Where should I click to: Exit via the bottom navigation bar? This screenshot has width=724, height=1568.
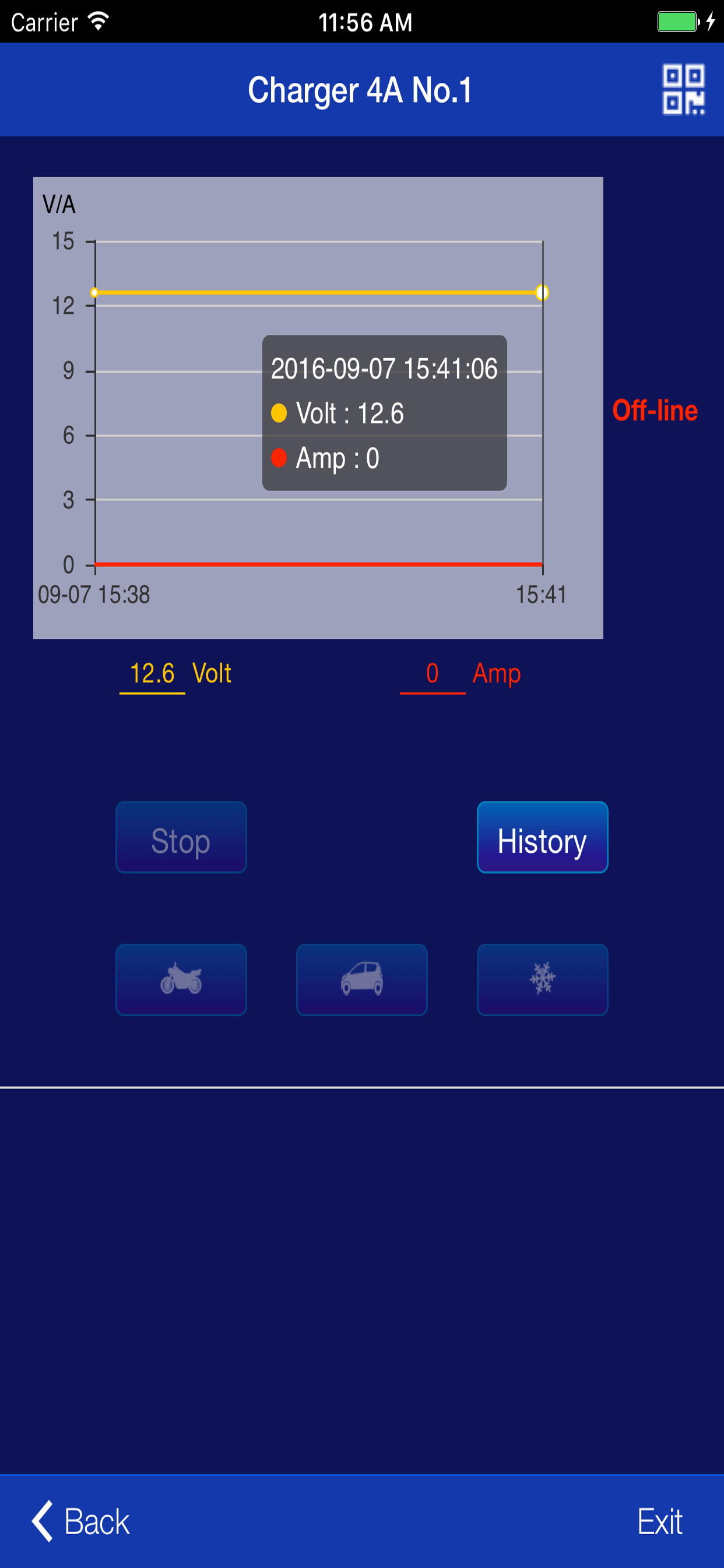click(x=659, y=1521)
